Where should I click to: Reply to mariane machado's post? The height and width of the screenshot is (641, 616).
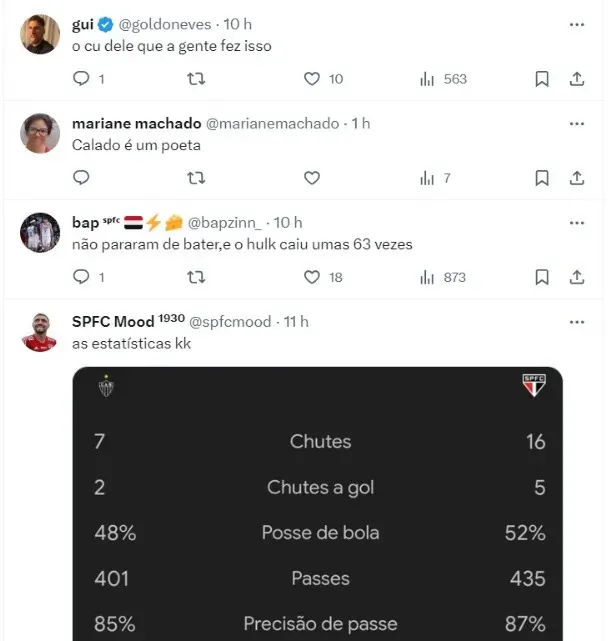[x=82, y=178]
